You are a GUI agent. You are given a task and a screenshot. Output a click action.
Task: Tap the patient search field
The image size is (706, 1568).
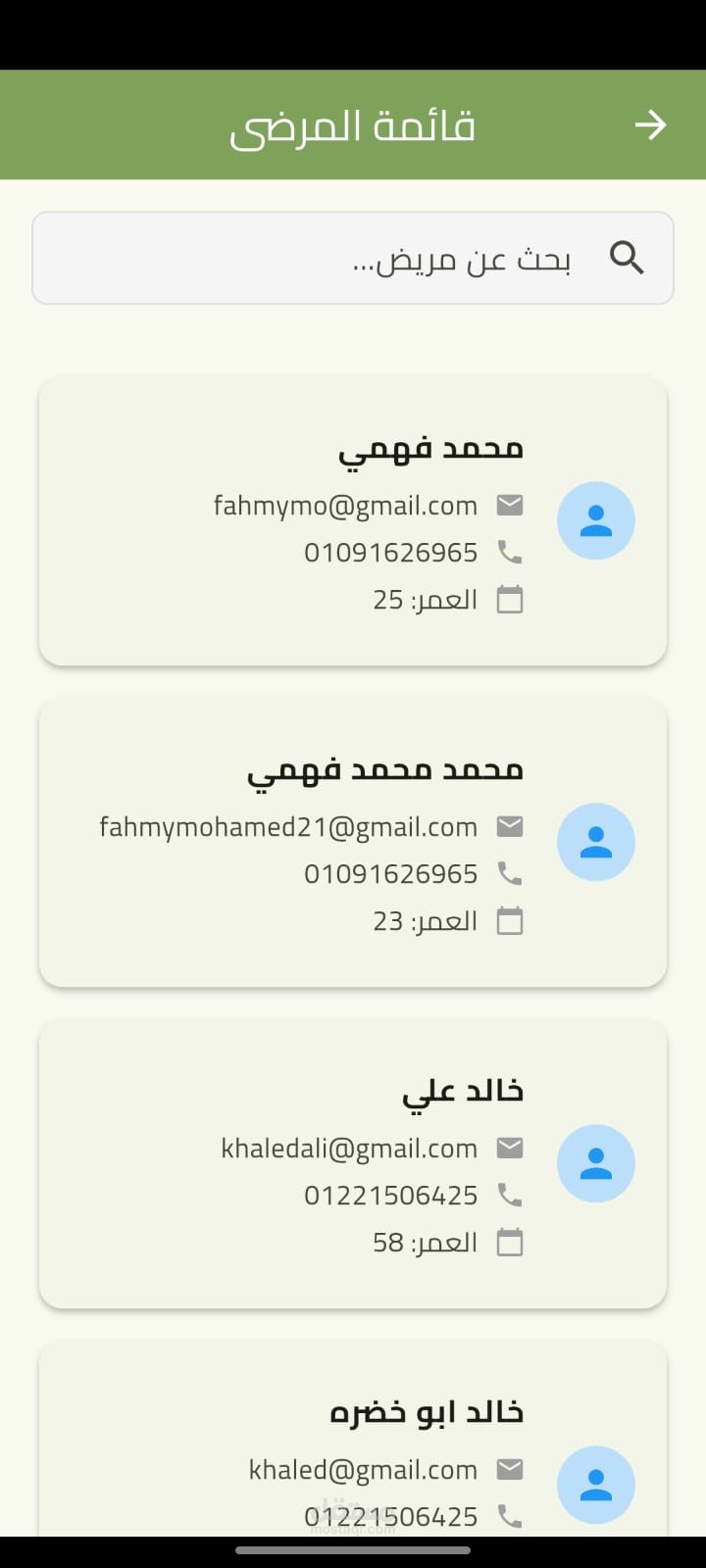coord(353,258)
